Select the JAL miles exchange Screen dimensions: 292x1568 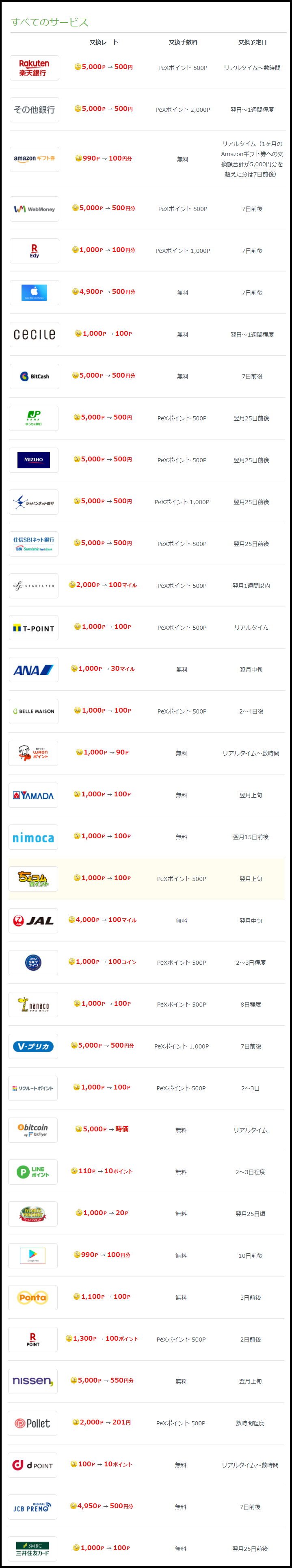coord(33,921)
